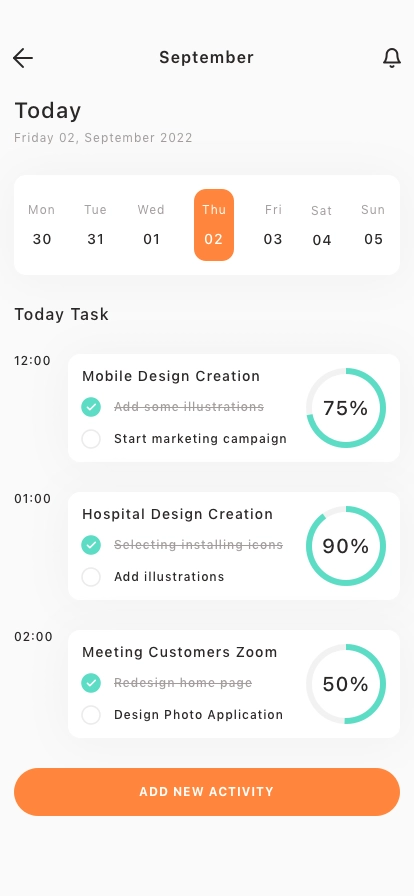Select Thu 02 in the week strip
Image resolution: width=414 pixels, height=896 pixels.
tap(214, 225)
